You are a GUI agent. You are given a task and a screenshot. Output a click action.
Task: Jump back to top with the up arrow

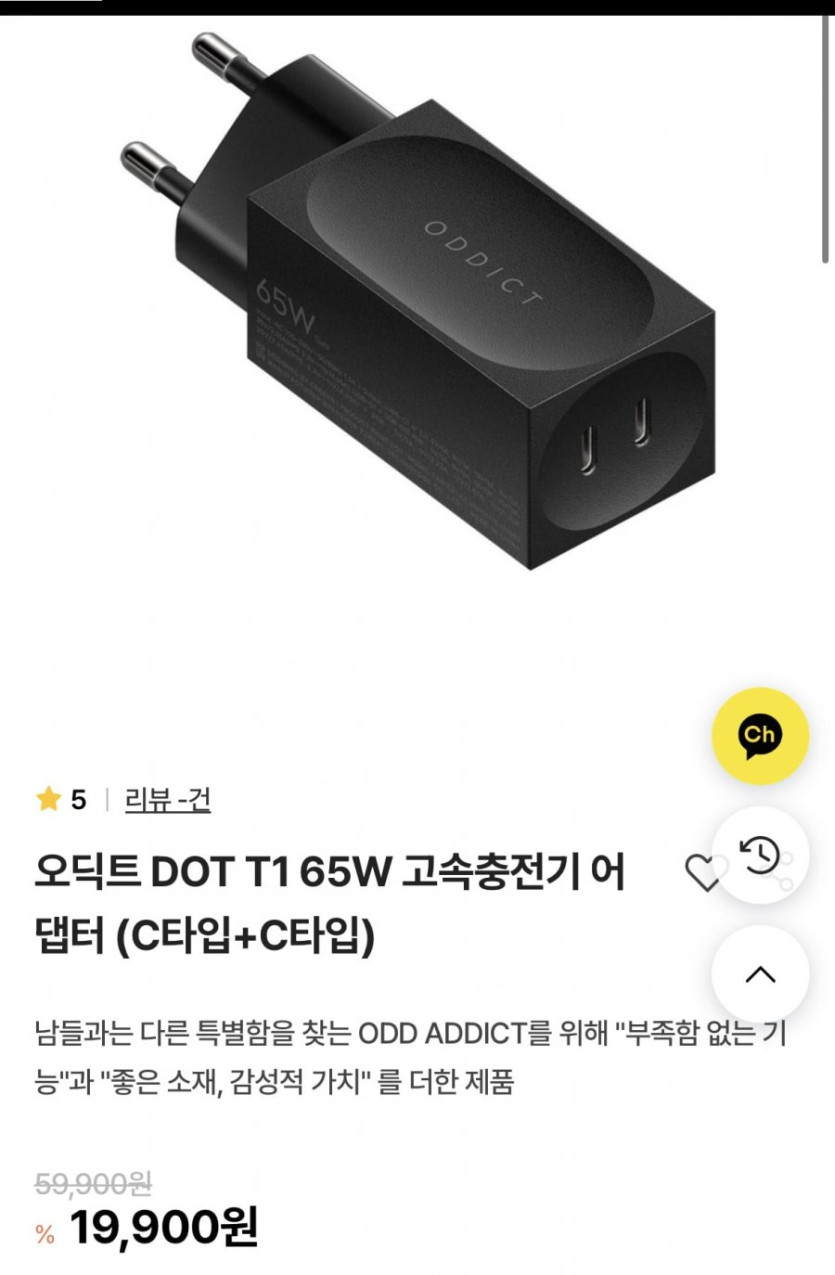(760, 973)
